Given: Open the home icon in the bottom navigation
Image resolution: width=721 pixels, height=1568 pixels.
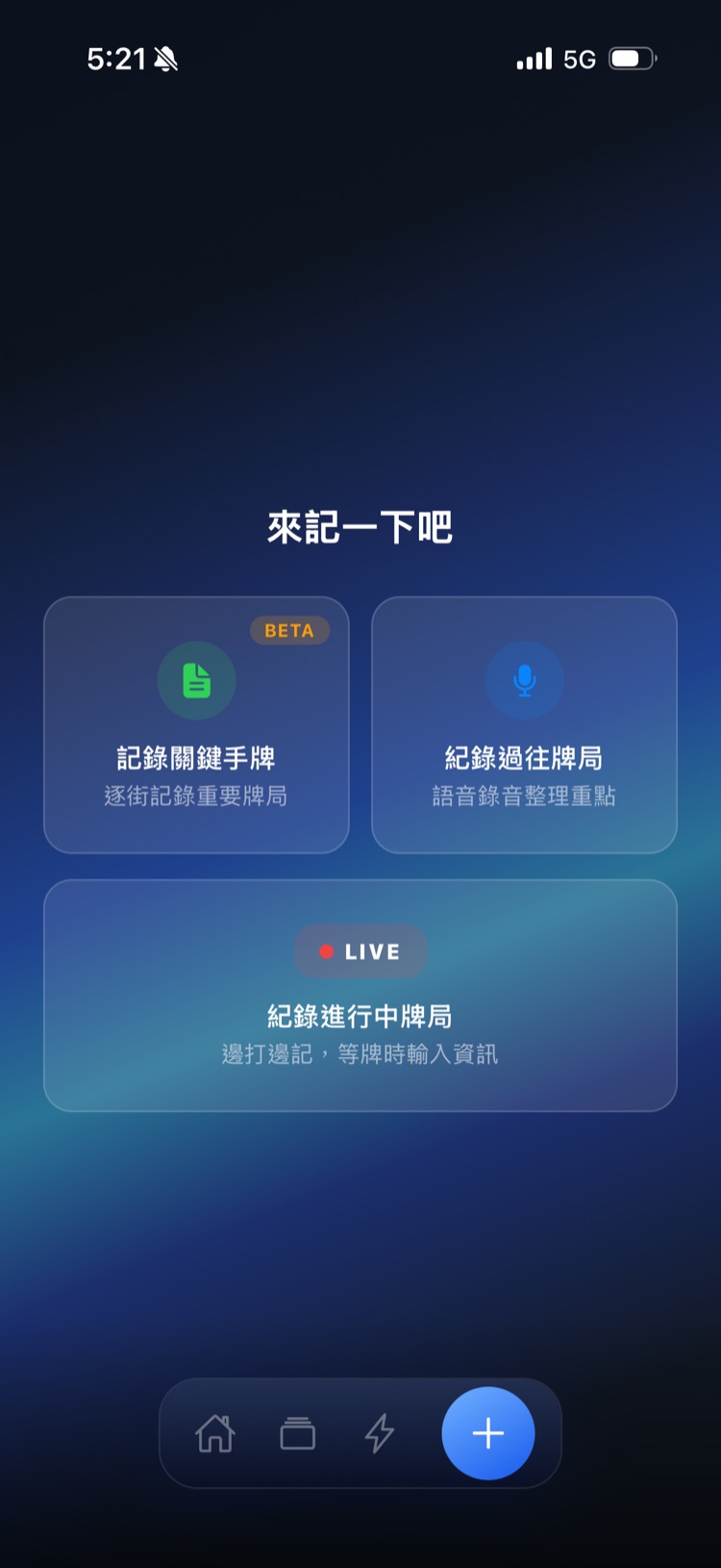Looking at the screenshot, I should [x=215, y=1432].
